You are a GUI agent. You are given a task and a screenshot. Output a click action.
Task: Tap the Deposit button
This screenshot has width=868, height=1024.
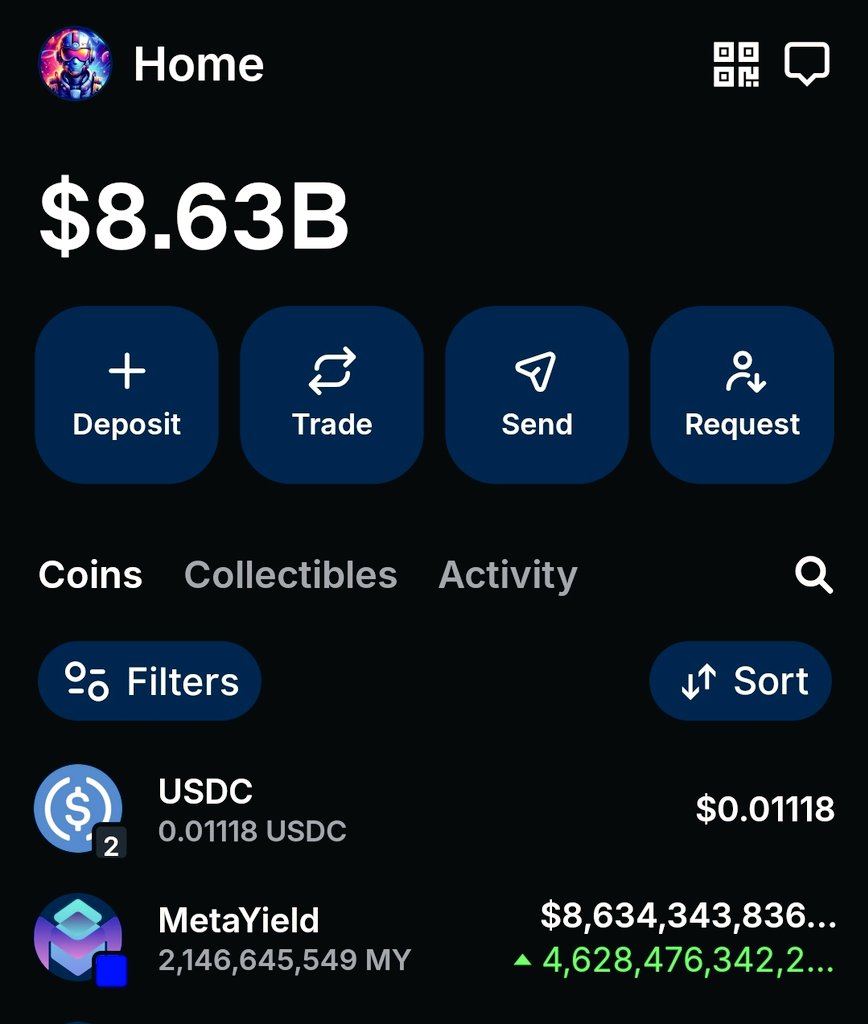[127, 395]
